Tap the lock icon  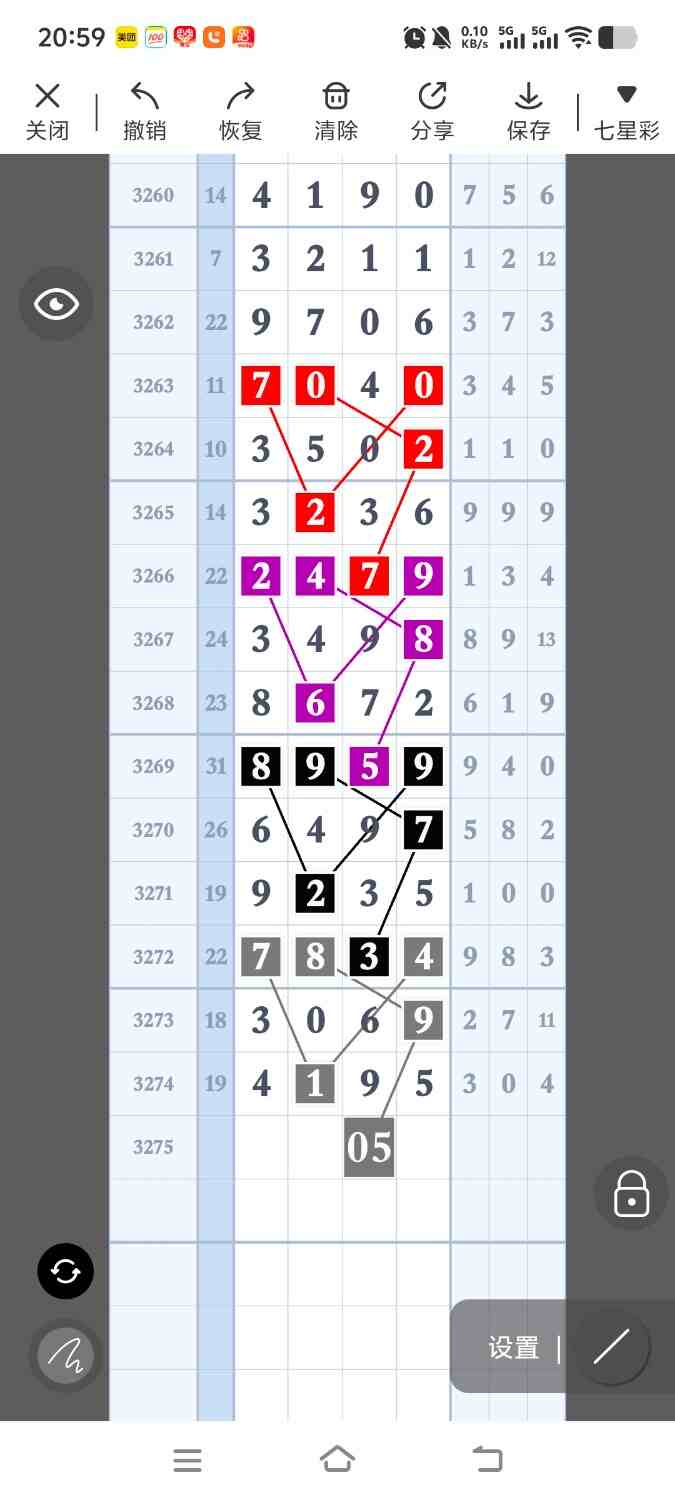(631, 1193)
